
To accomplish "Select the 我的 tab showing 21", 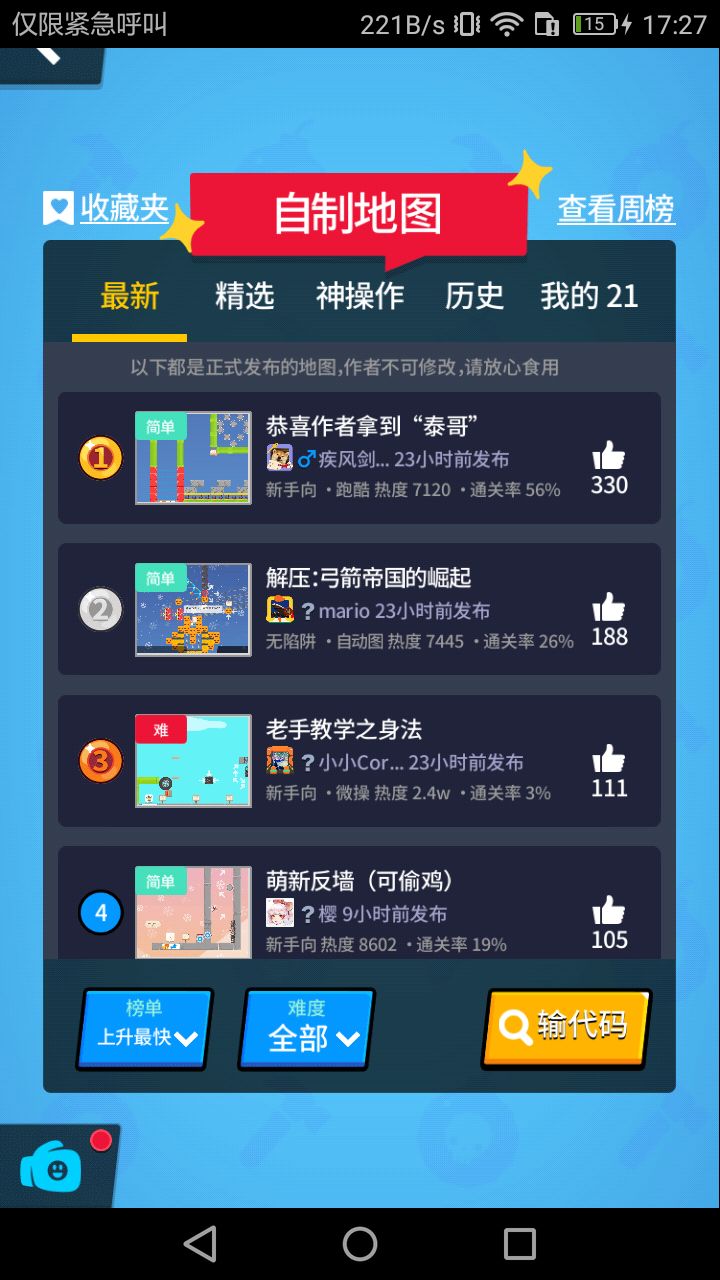I will 590,295.
